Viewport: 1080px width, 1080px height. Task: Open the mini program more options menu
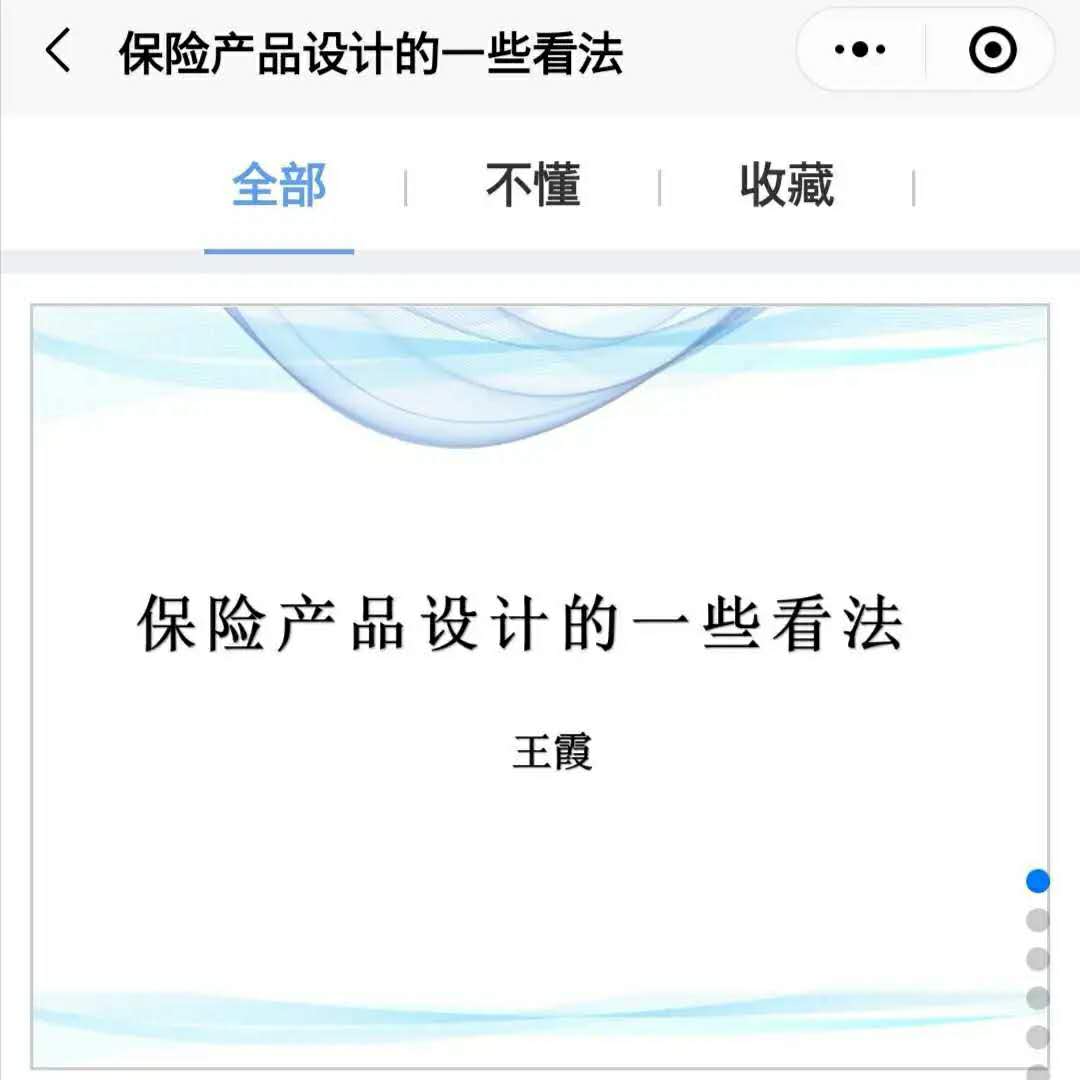(x=860, y=50)
